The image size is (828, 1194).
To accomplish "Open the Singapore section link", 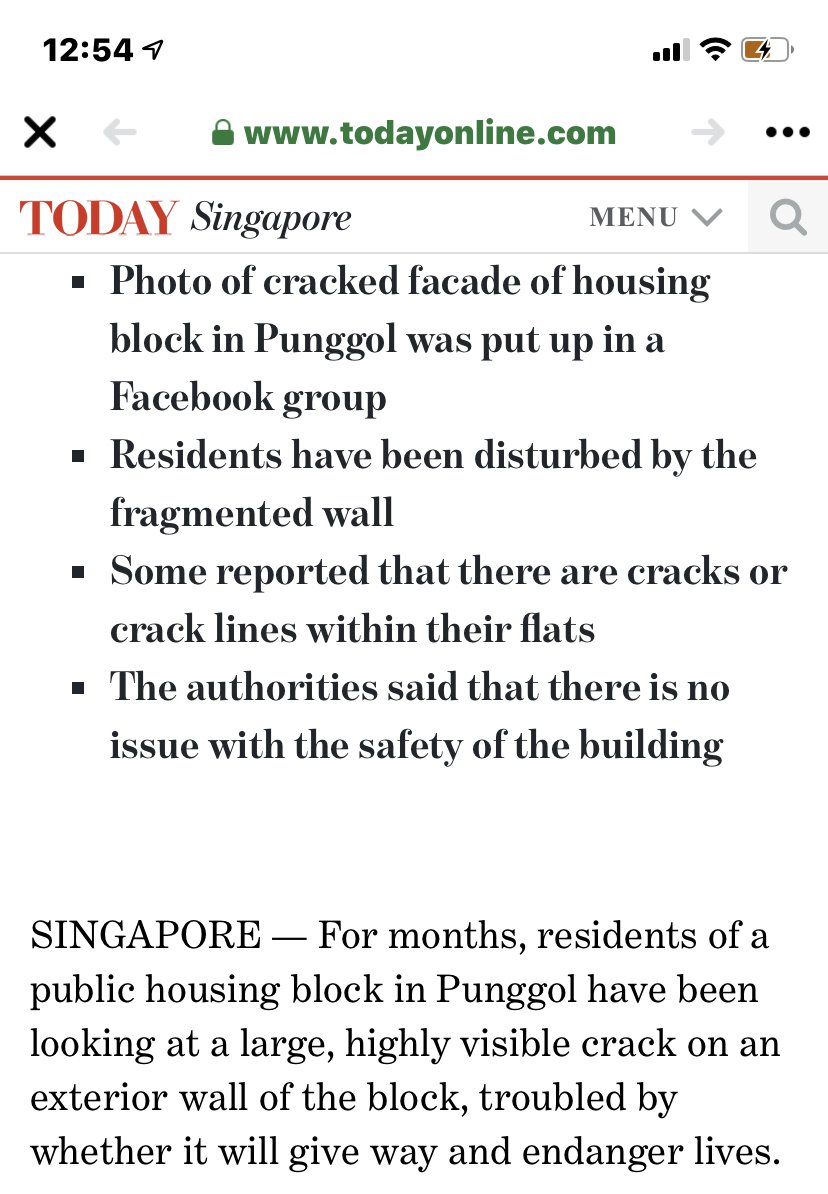I will click(271, 218).
